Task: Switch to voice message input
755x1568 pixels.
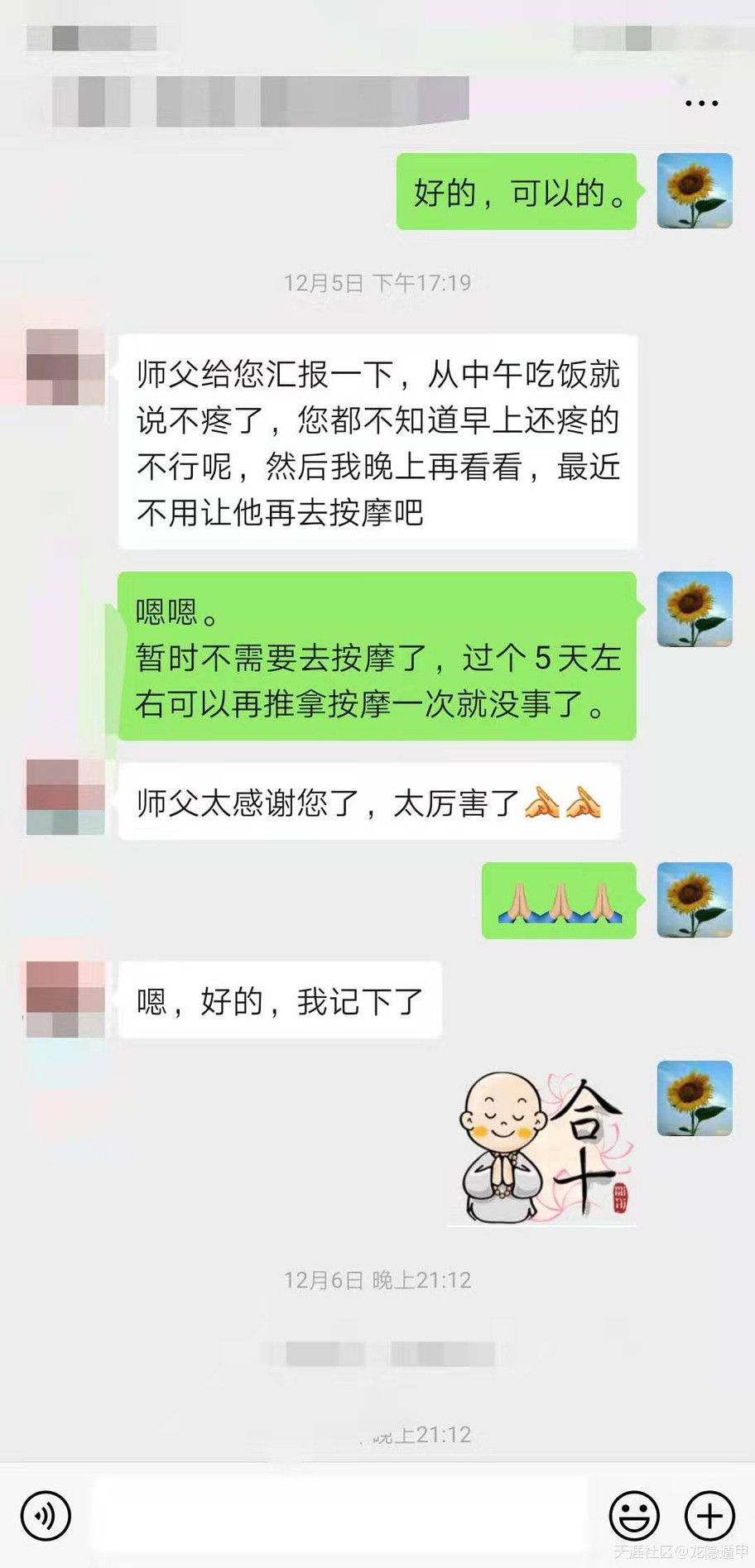Action: [46, 1515]
